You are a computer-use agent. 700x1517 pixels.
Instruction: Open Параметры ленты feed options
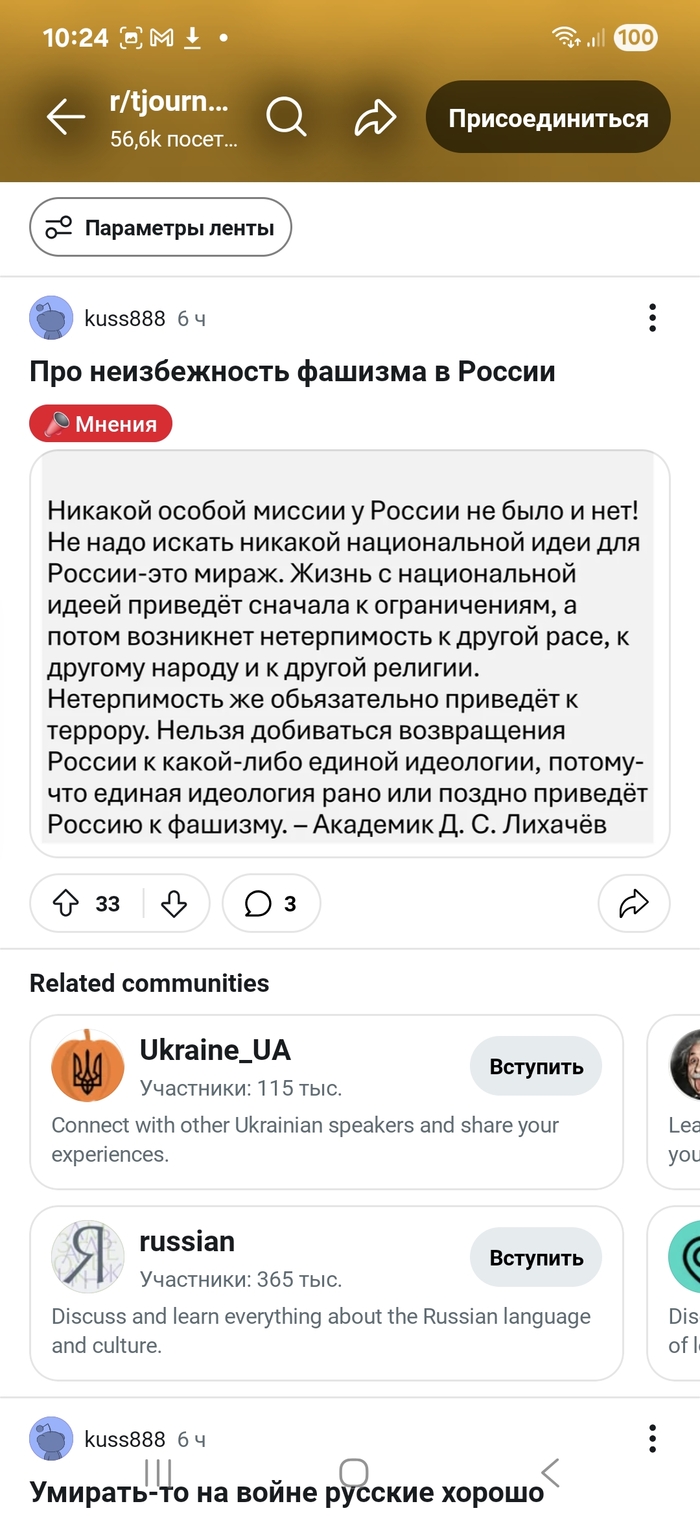click(160, 228)
